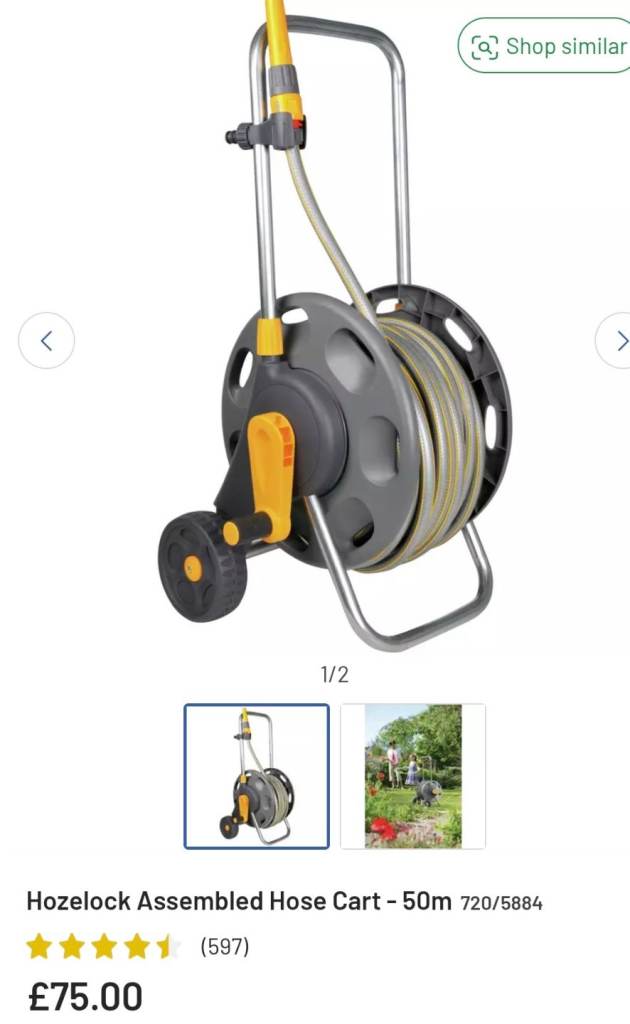The width and height of the screenshot is (630, 1024).
Task: Tap the Shop similar button
Action: pyautogui.click(x=546, y=46)
